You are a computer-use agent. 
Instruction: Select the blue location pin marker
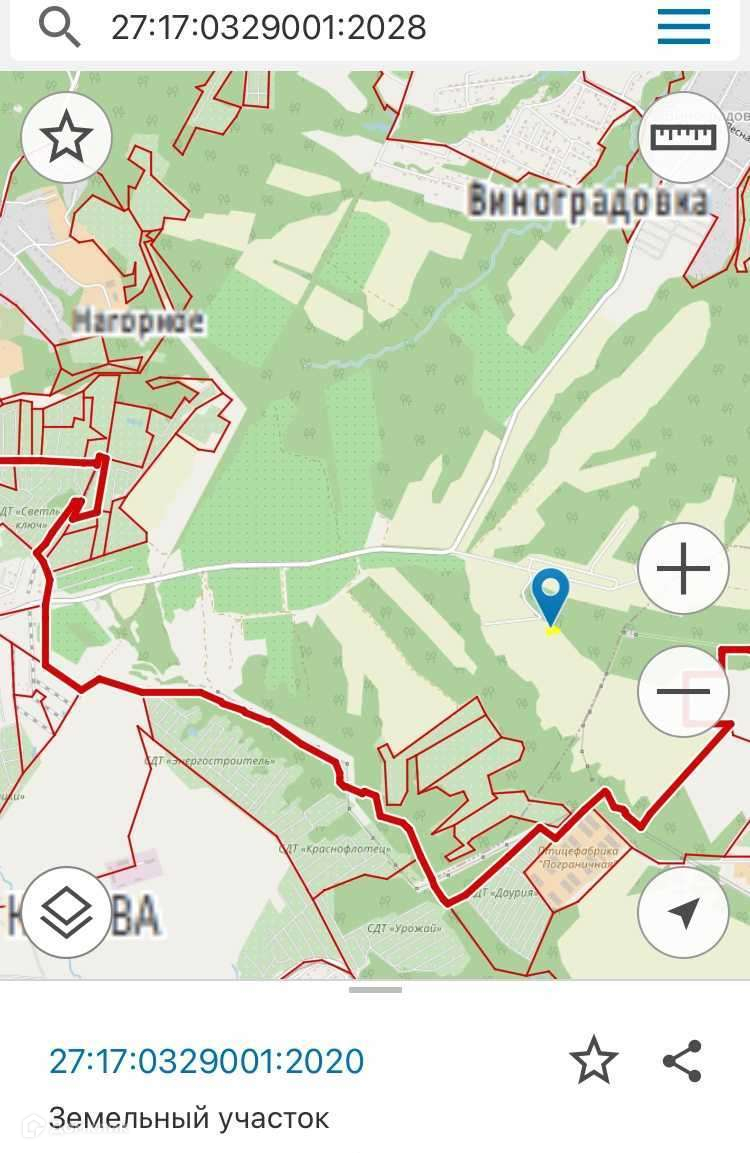click(550, 594)
